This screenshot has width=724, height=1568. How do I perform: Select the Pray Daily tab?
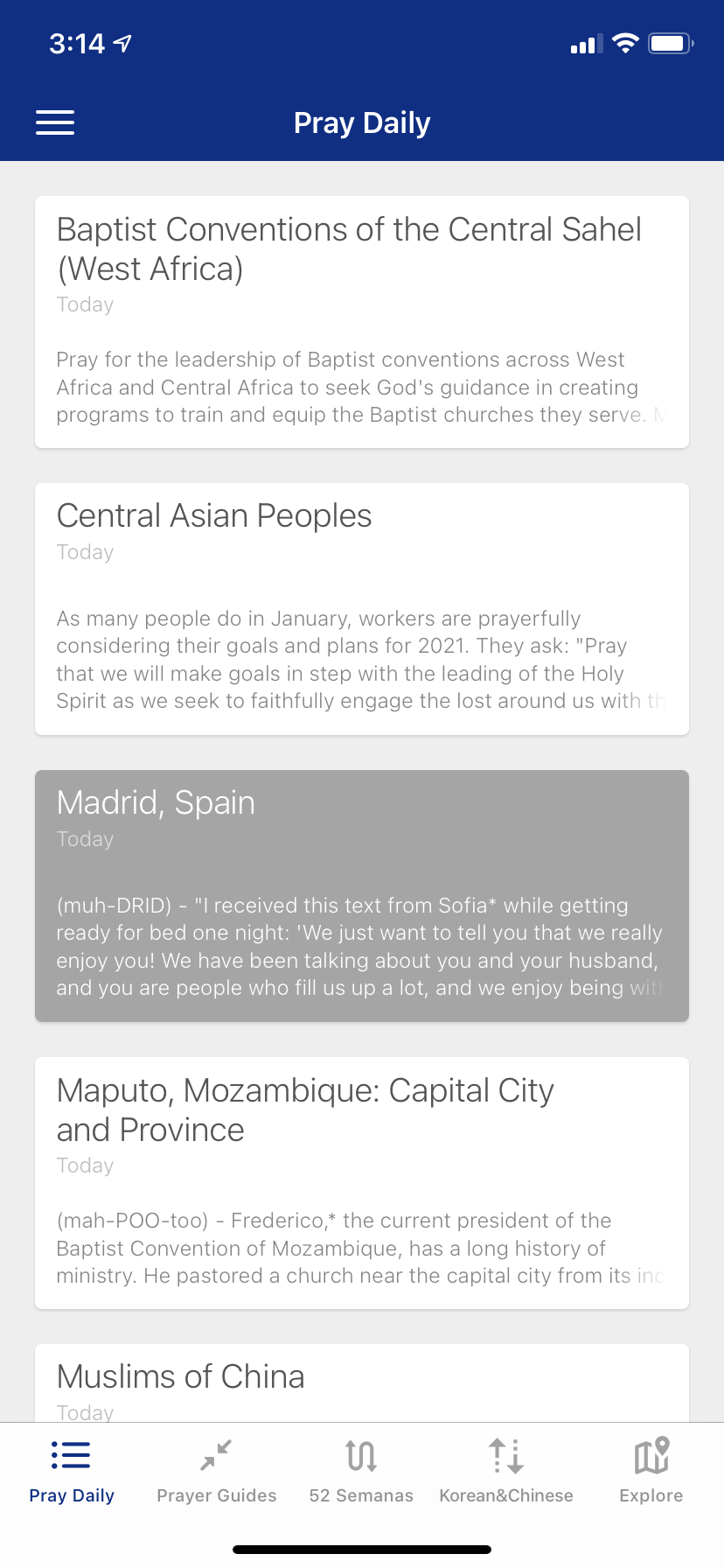tap(72, 1472)
